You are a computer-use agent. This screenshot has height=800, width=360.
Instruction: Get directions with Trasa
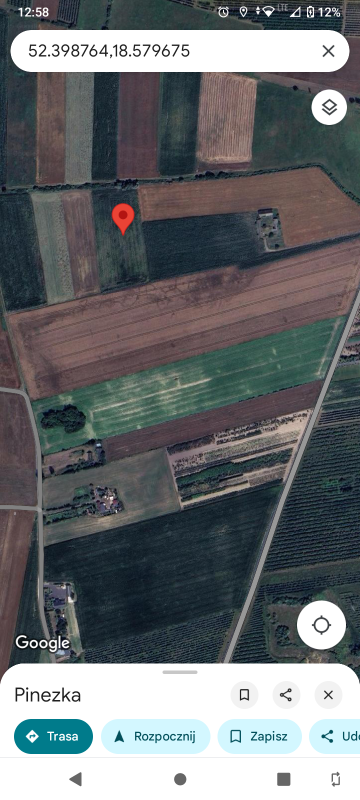tap(54, 736)
